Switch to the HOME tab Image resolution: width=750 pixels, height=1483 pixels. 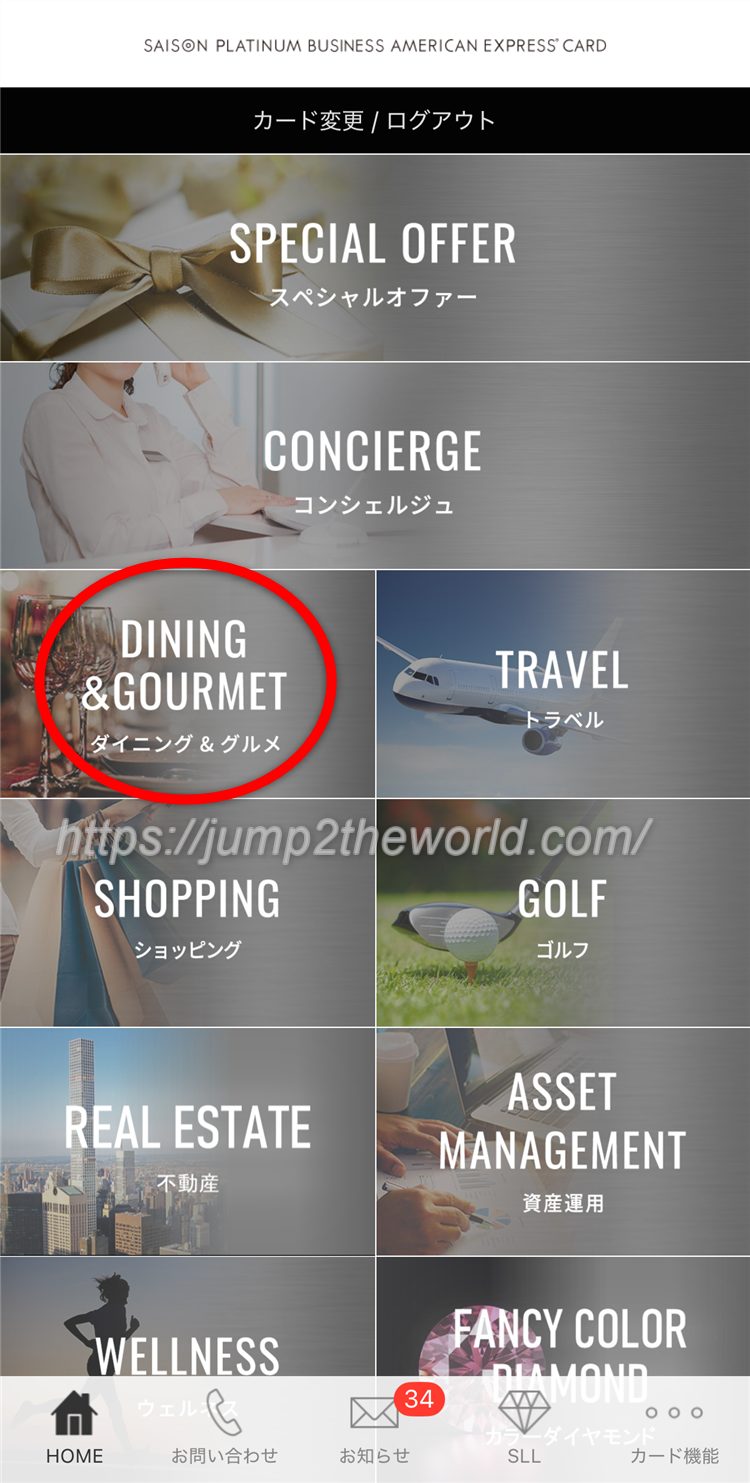point(75,1428)
